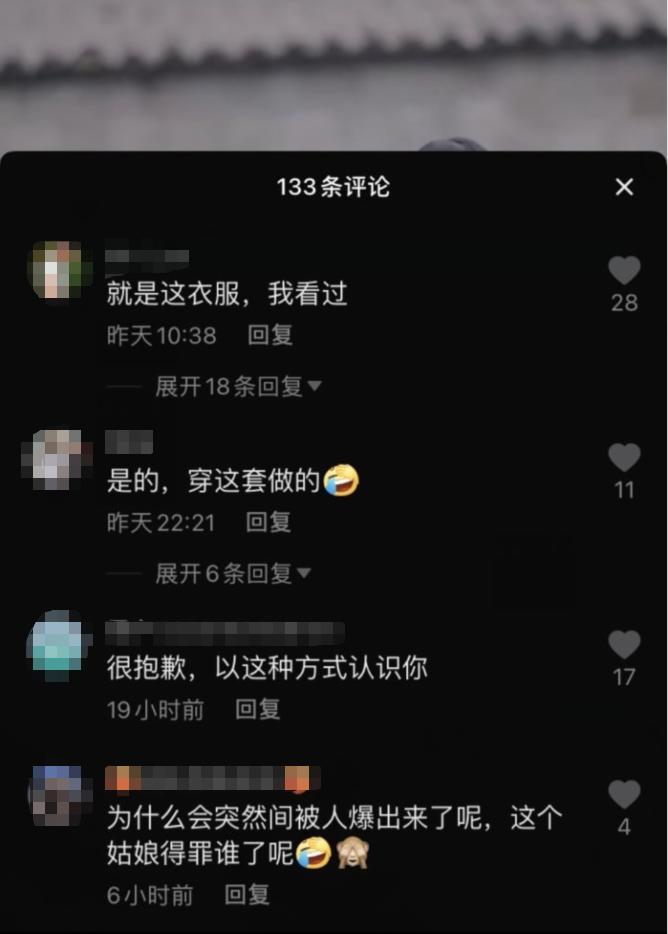The width and height of the screenshot is (668, 934).
Task: Close the 133条评论 comments panel
Action: click(624, 187)
